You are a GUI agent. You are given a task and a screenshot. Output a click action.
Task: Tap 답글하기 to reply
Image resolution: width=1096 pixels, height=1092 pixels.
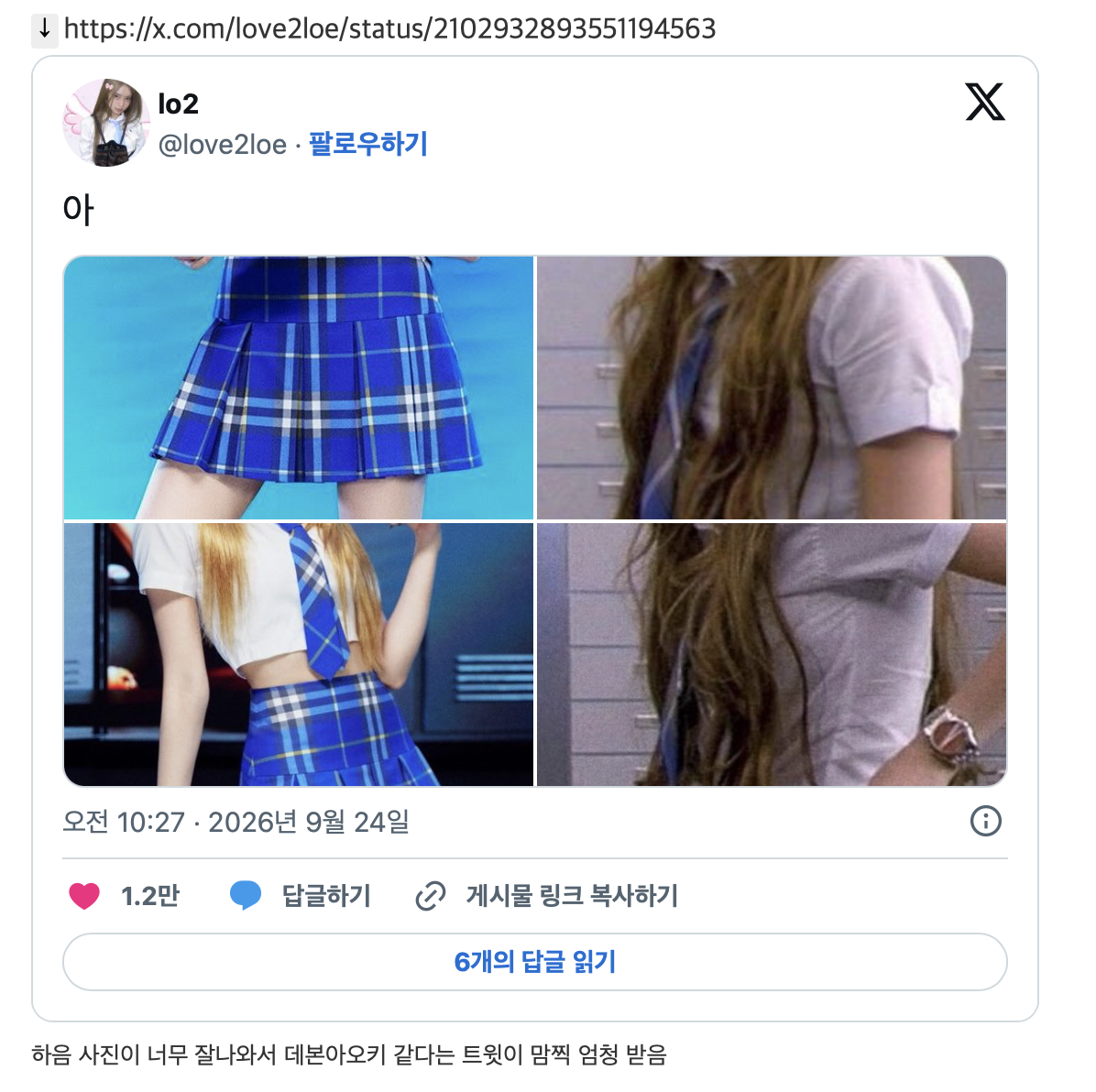(x=301, y=896)
